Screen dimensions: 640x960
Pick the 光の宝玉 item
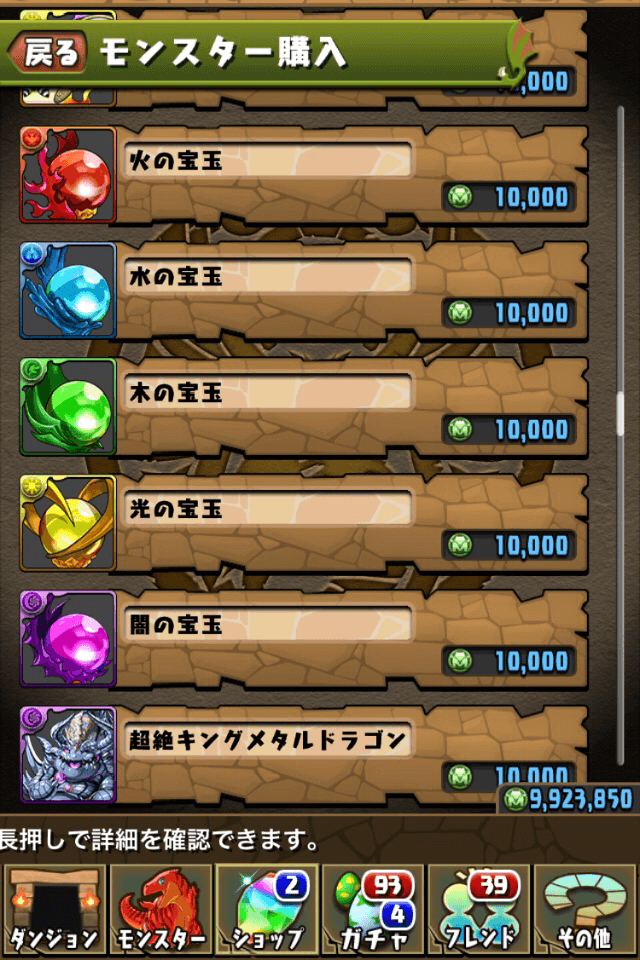[300, 523]
